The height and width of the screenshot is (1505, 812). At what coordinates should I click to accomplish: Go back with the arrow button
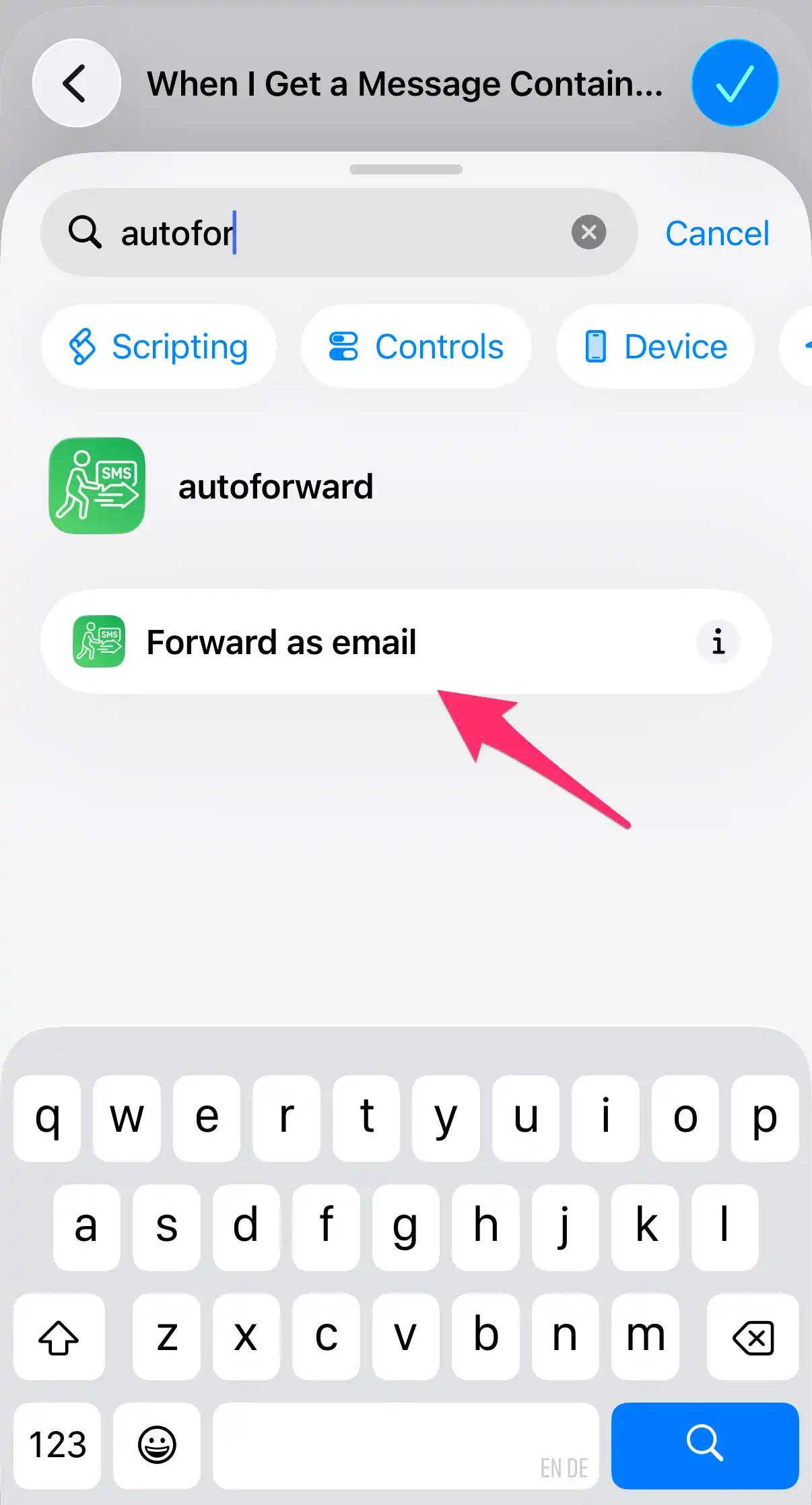click(x=76, y=84)
